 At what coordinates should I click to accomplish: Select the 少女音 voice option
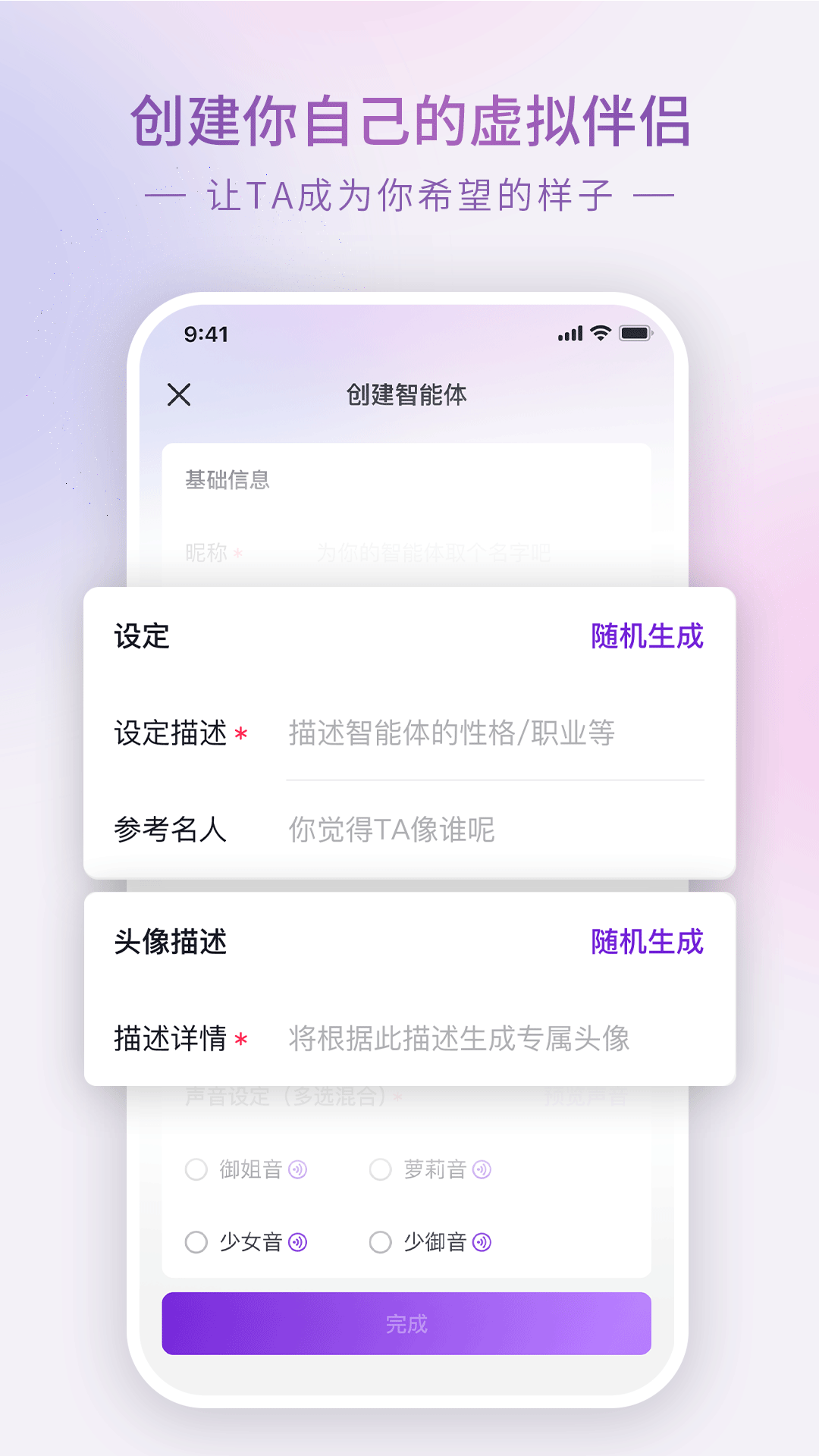point(196,1242)
